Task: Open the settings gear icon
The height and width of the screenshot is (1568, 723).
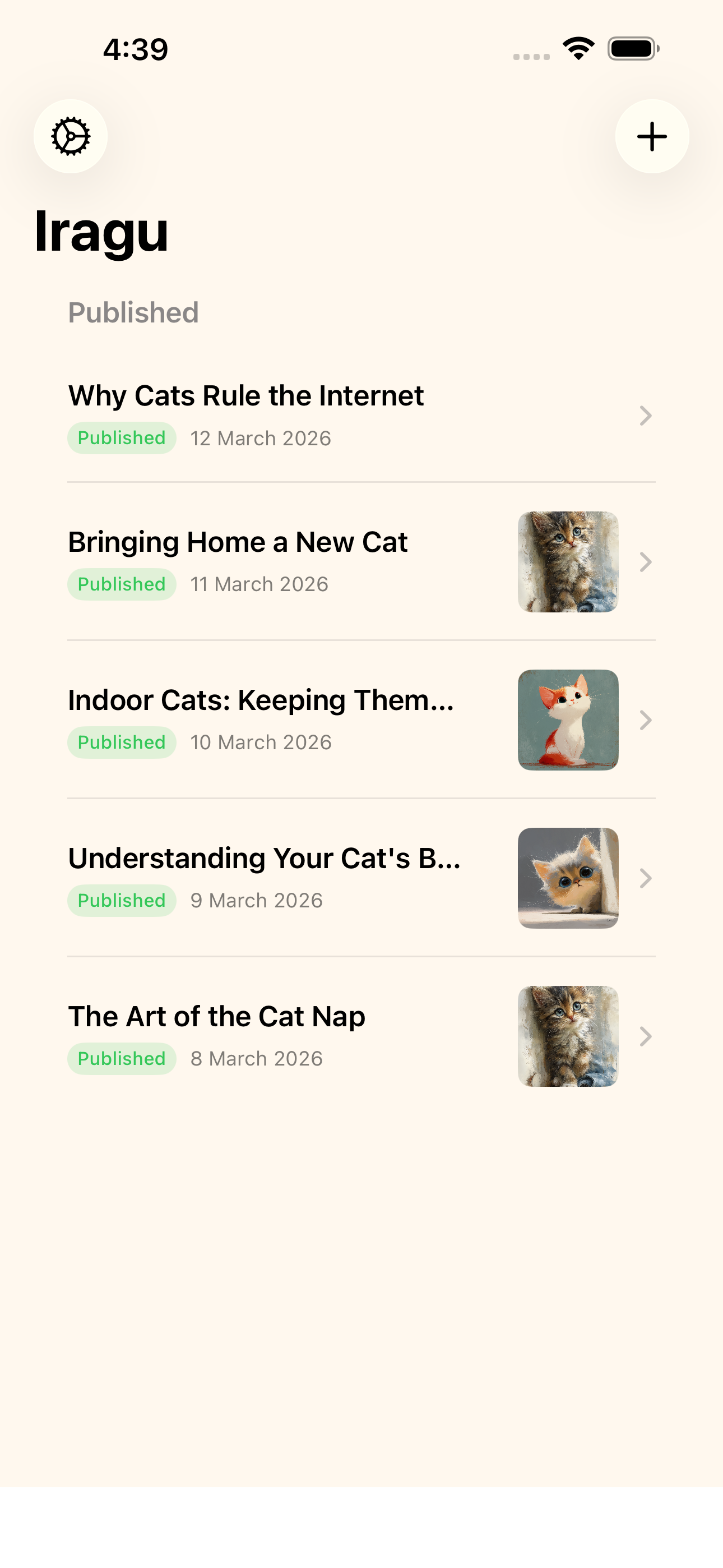Action: coord(71,136)
